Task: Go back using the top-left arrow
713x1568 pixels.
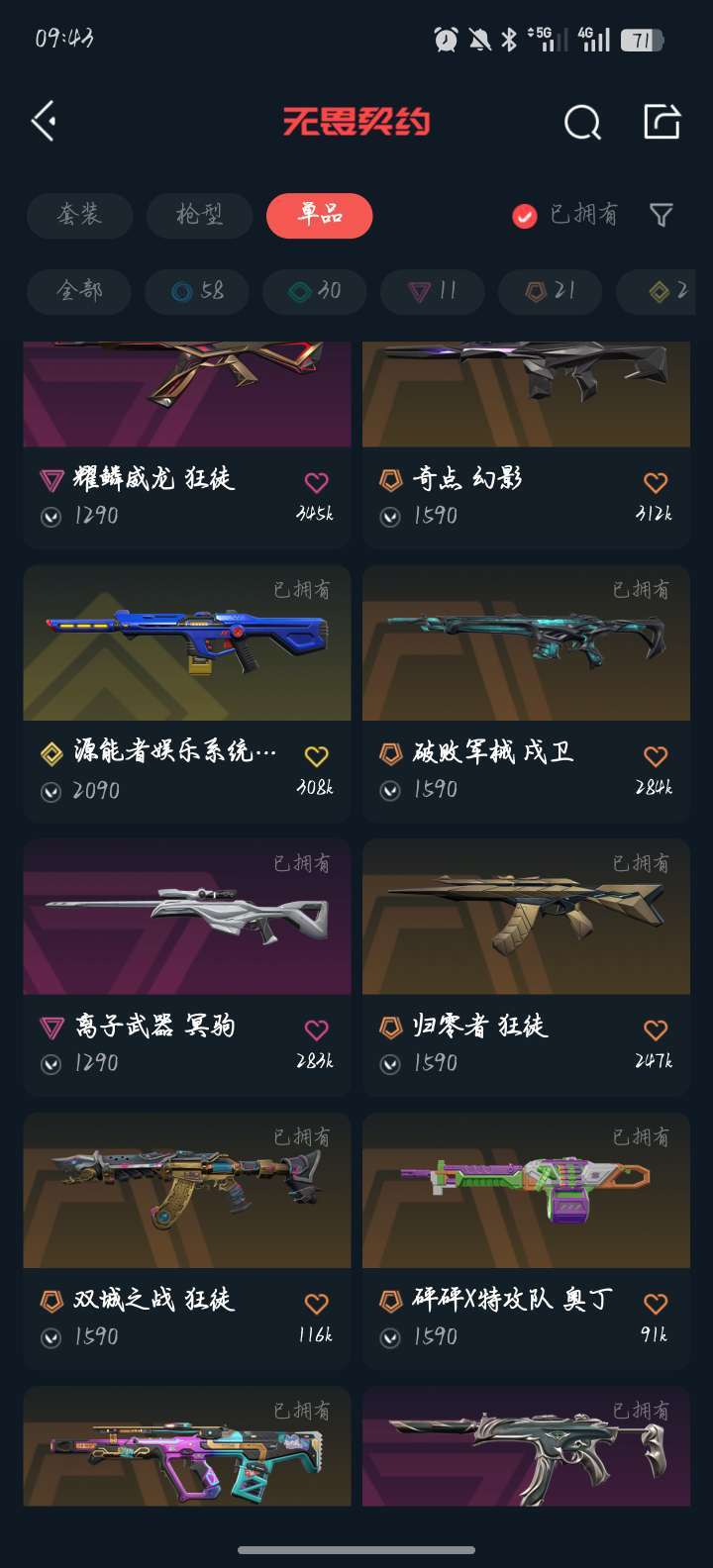Action: (x=44, y=122)
